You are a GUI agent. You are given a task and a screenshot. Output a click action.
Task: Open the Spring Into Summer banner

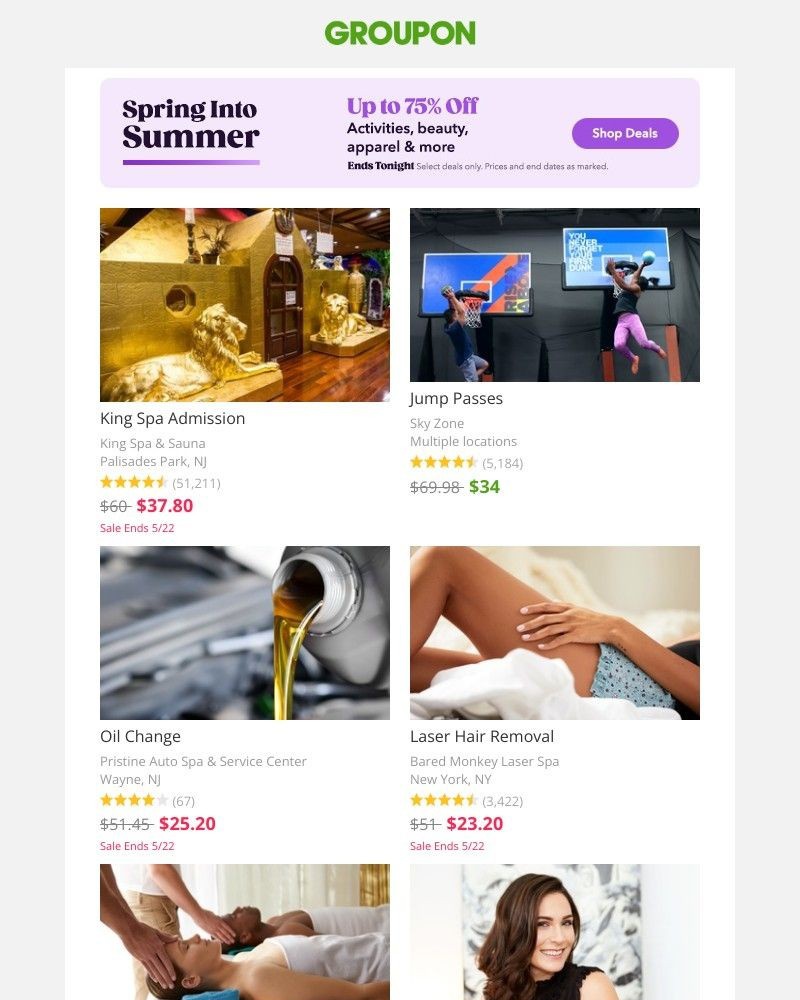coord(300,133)
